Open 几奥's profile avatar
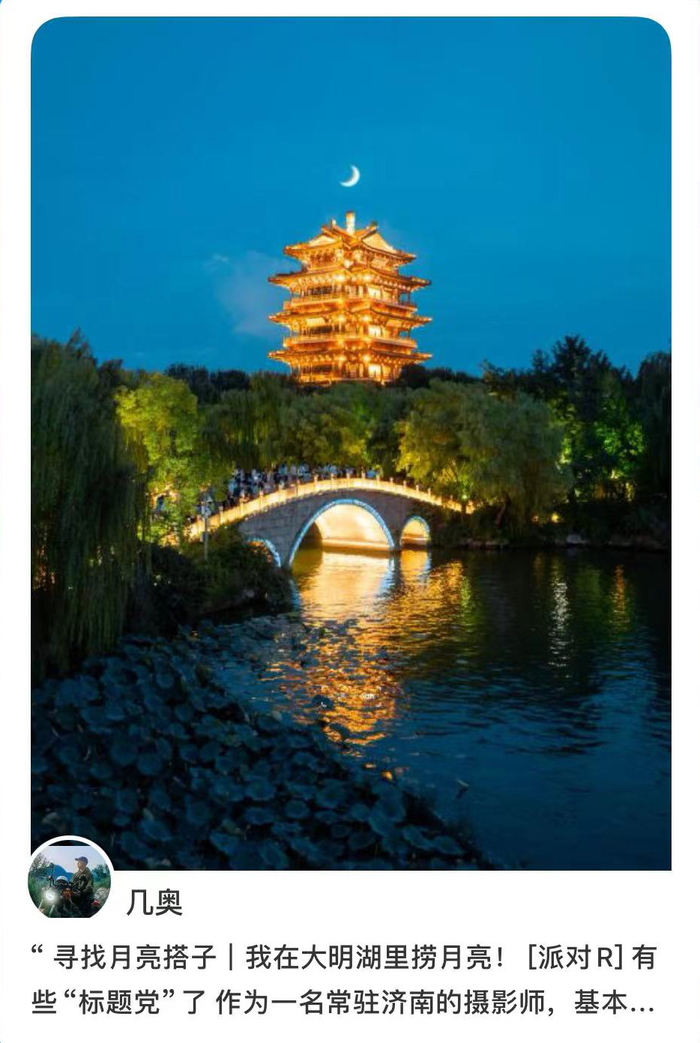The image size is (700, 1043). pyautogui.click(x=69, y=879)
